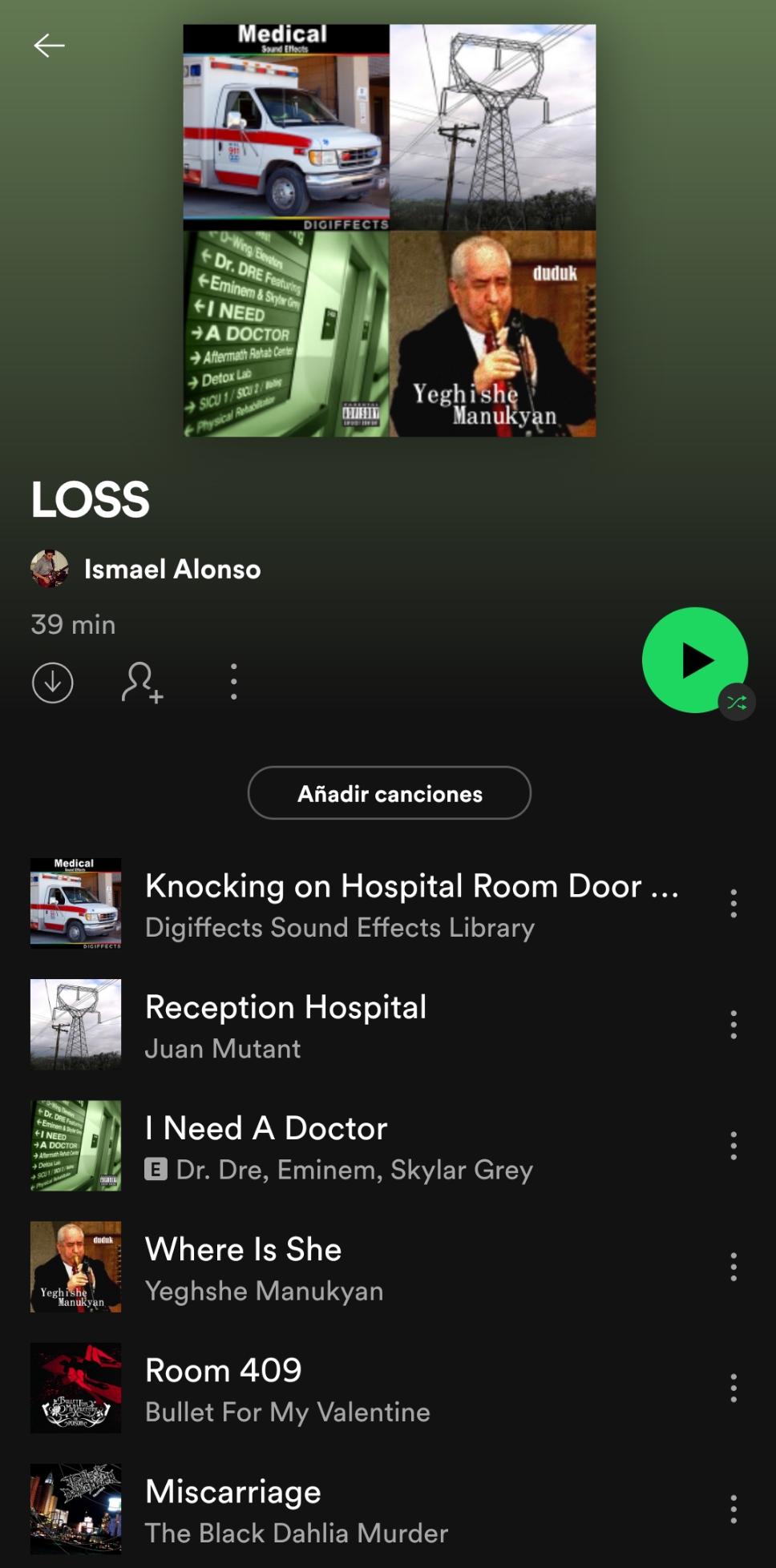Open more options for Knocking on Hospital Room Door
776x1568 pixels.
click(734, 904)
